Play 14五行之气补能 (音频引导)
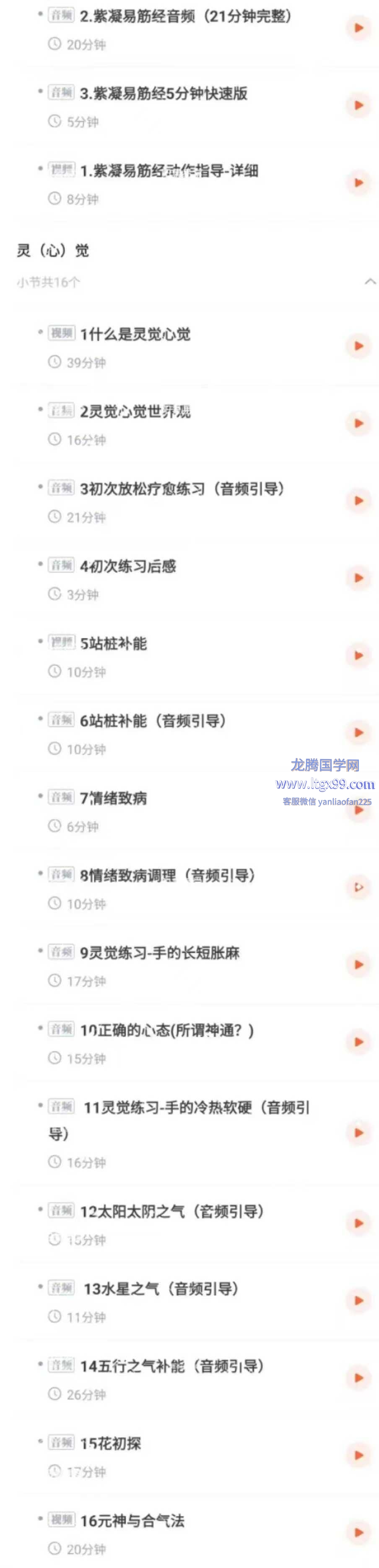379x1568 pixels. coord(358,1377)
